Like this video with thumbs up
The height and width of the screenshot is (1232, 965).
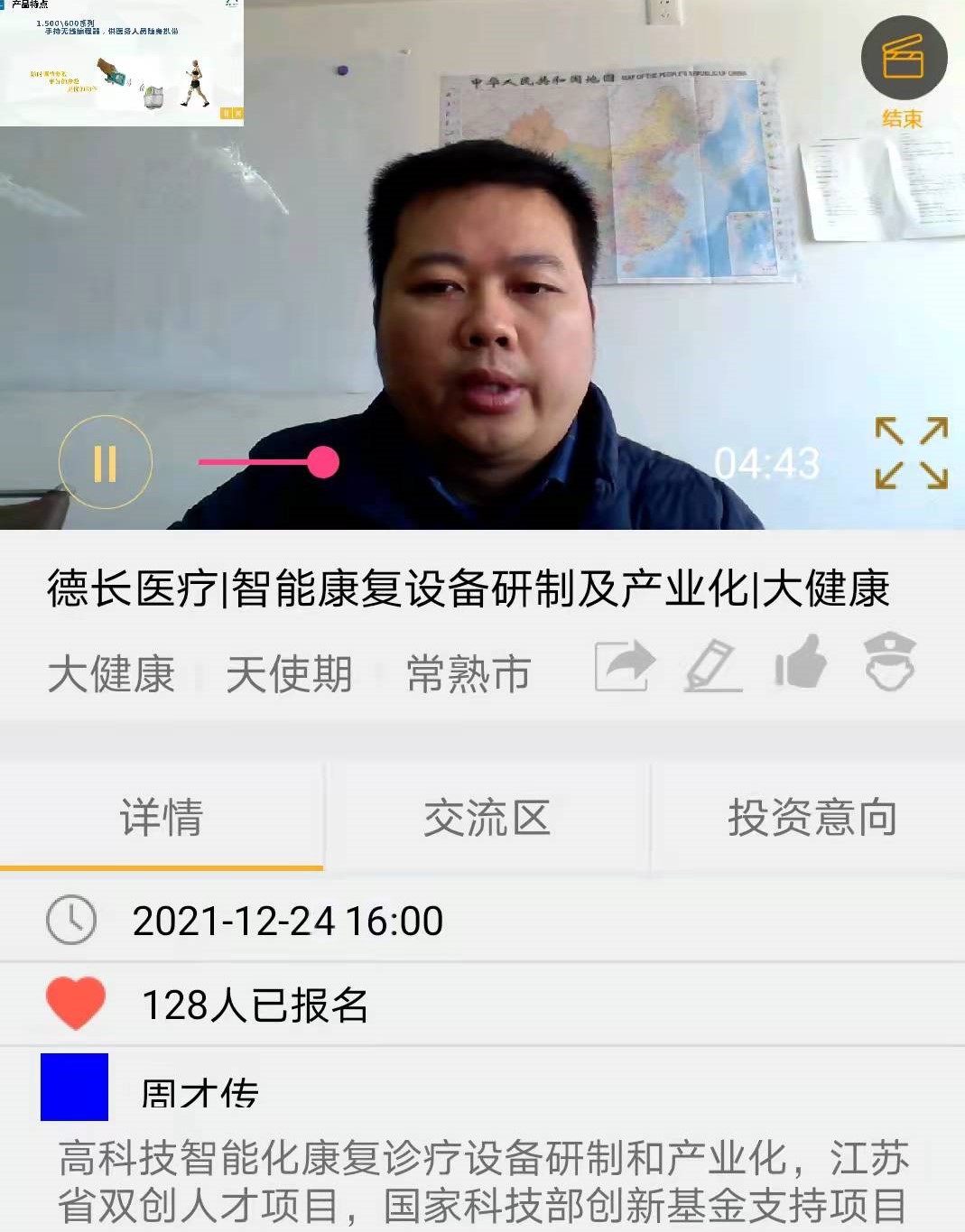[x=801, y=662]
